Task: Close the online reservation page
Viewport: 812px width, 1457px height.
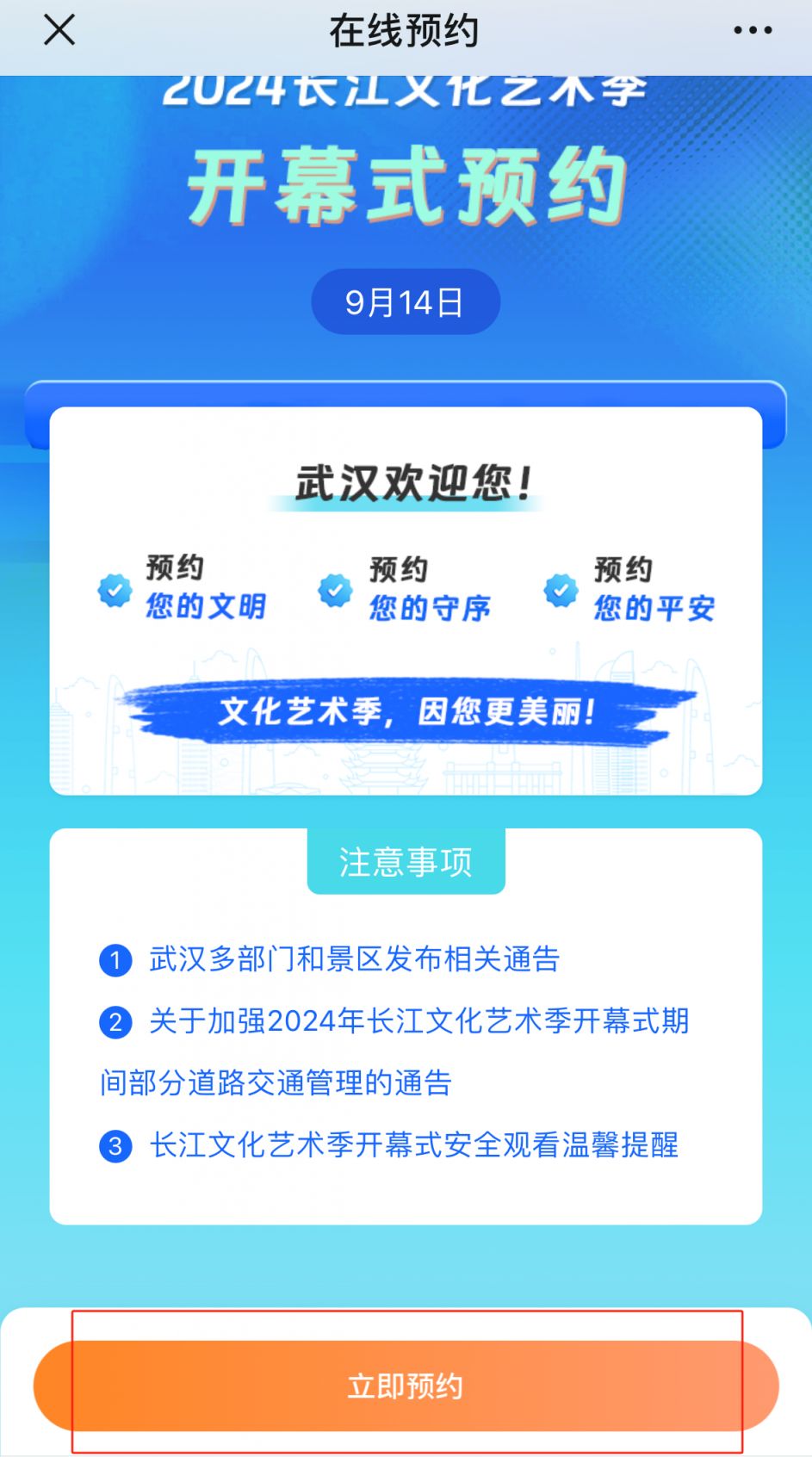Action: pyautogui.click(x=59, y=30)
